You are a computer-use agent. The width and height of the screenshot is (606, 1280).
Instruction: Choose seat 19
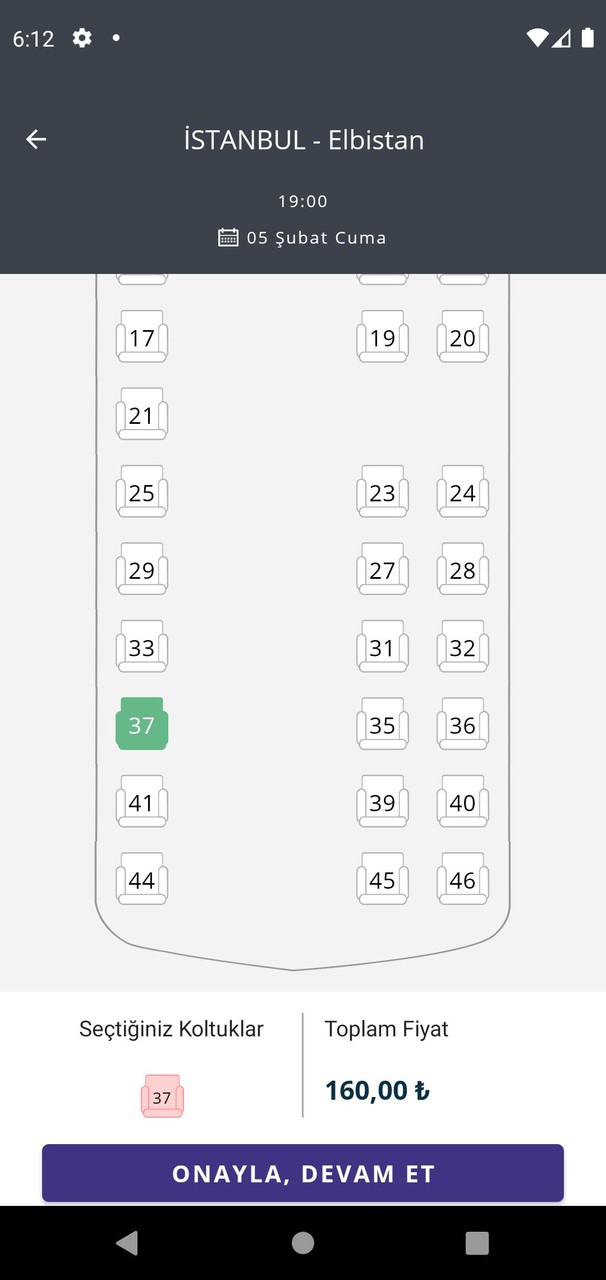point(382,337)
